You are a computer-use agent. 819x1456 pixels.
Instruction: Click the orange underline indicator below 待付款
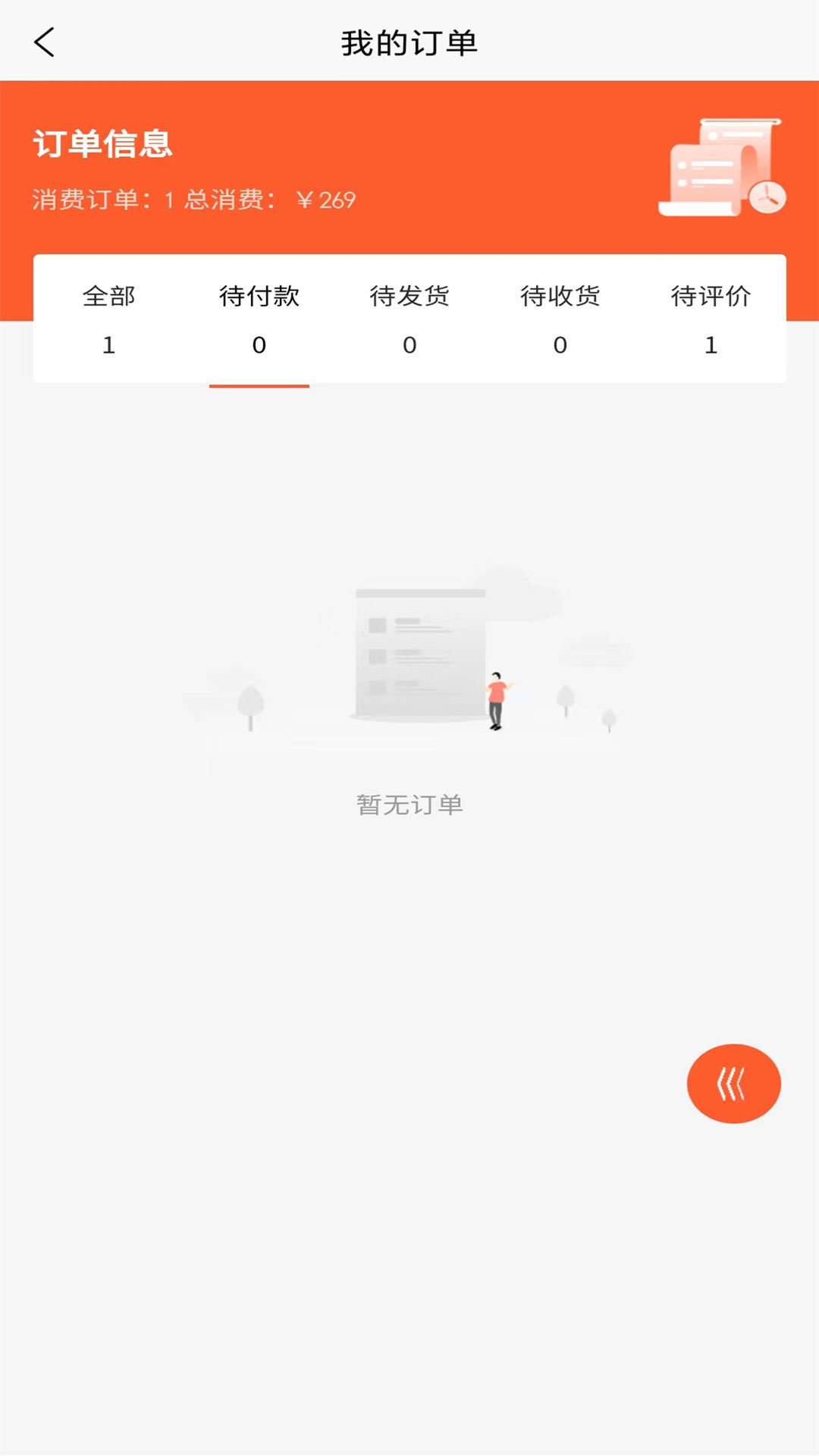pos(259,385)
